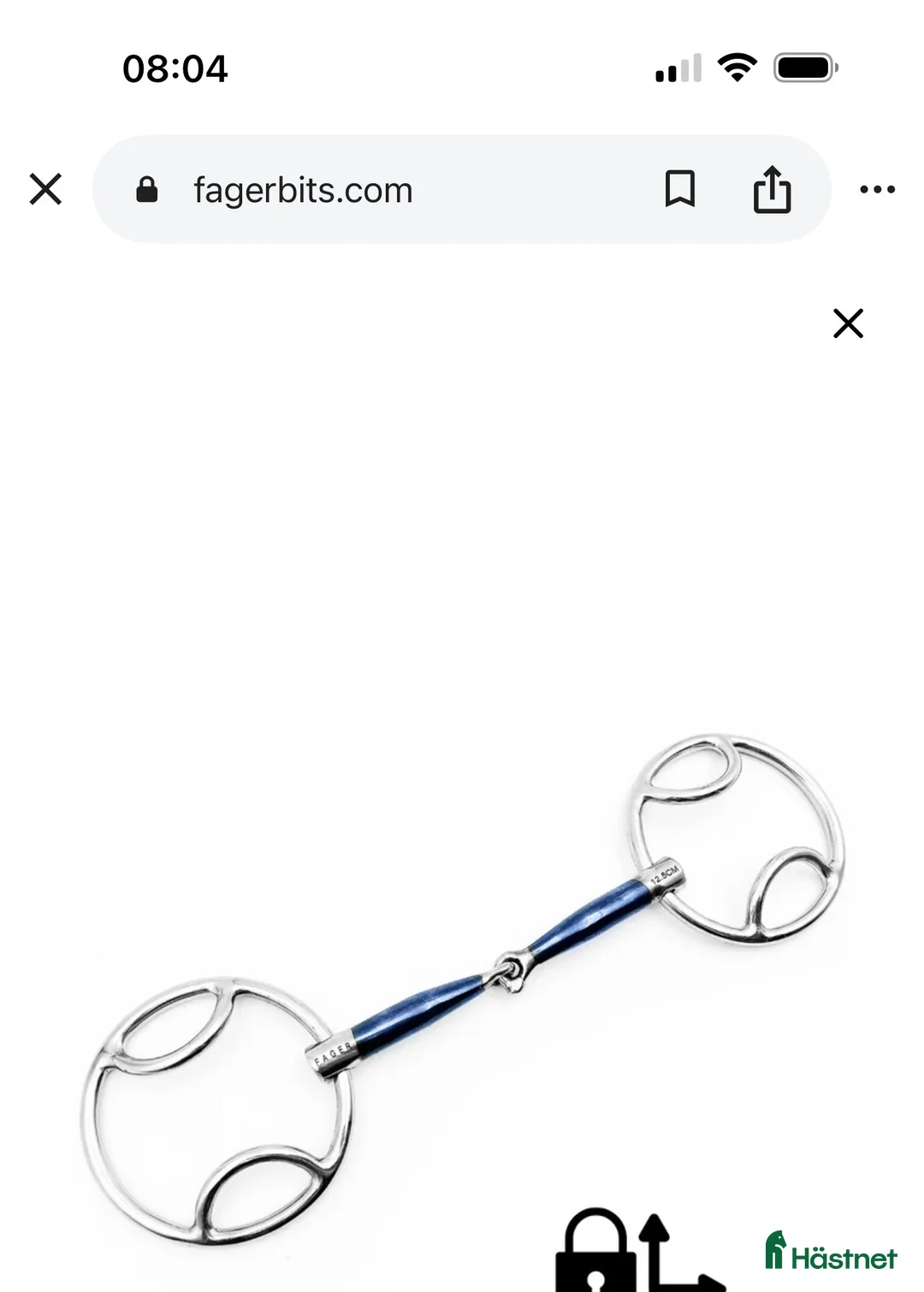This screenshot has height=1292, width=924.
Task: Open the browser overflow menu
Action: click(x=877, y=189)
